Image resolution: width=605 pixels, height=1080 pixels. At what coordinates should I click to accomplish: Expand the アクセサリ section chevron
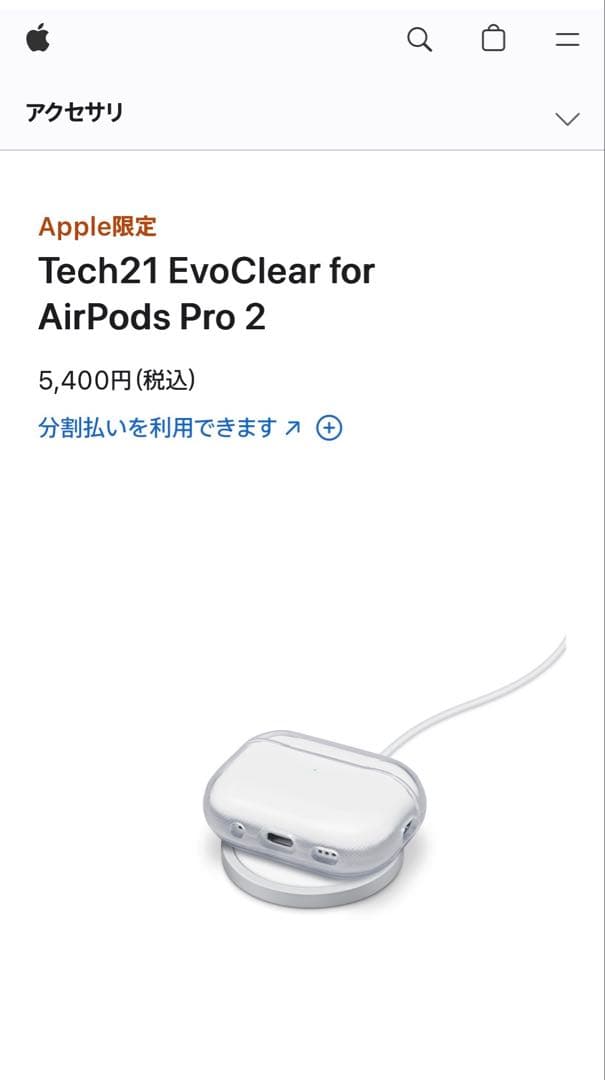tap(567, 119)
